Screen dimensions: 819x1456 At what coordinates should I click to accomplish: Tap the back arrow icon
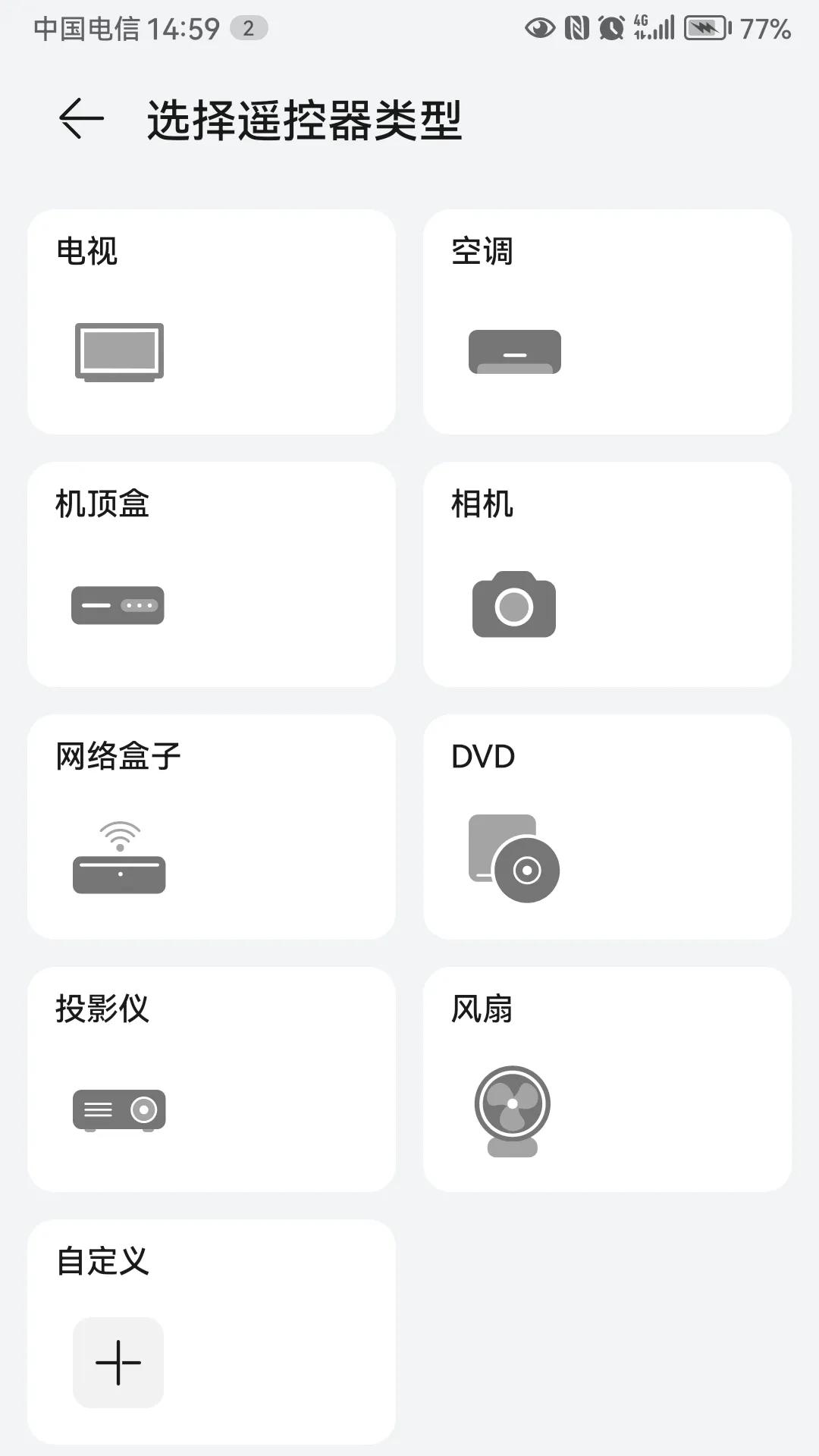point(81,119)
